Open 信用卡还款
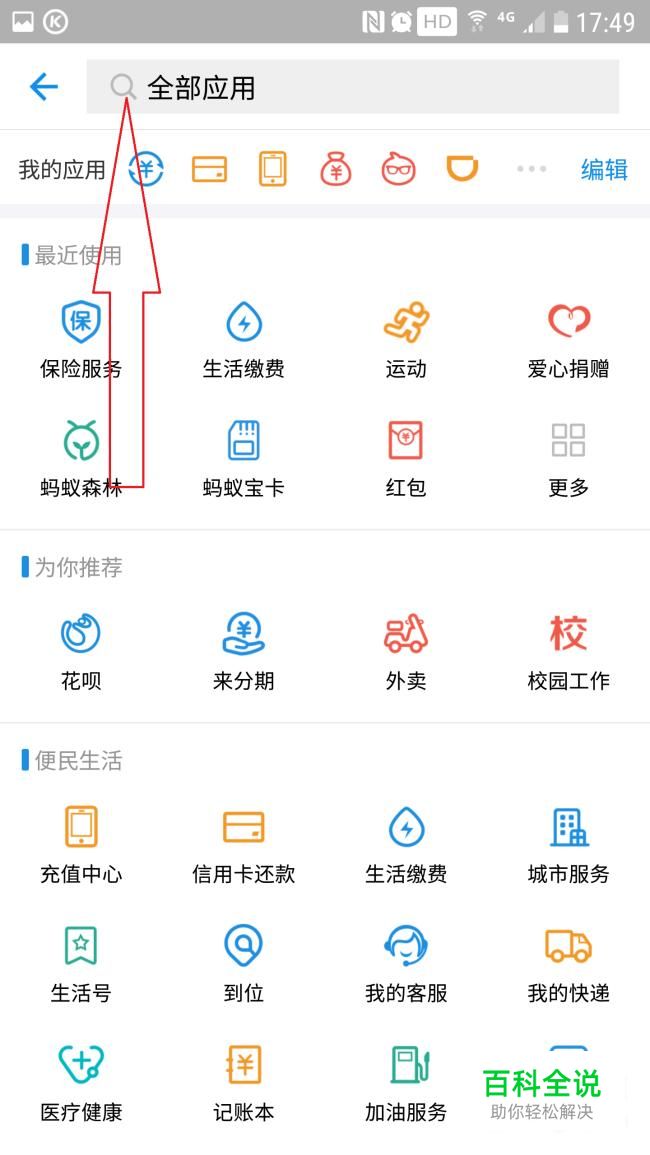650x1155 pixels. tap(243, 845)
